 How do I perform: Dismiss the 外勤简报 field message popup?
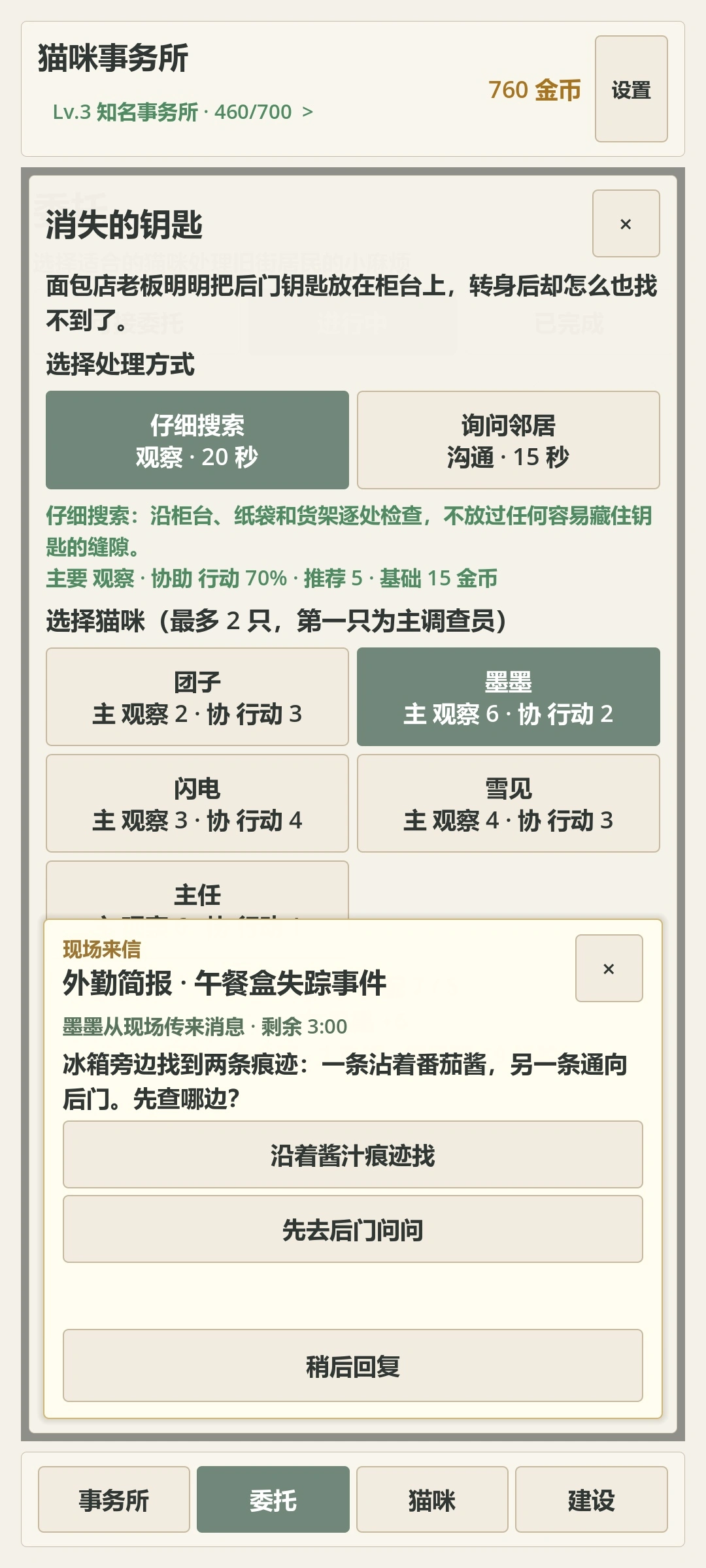(609, 968)
